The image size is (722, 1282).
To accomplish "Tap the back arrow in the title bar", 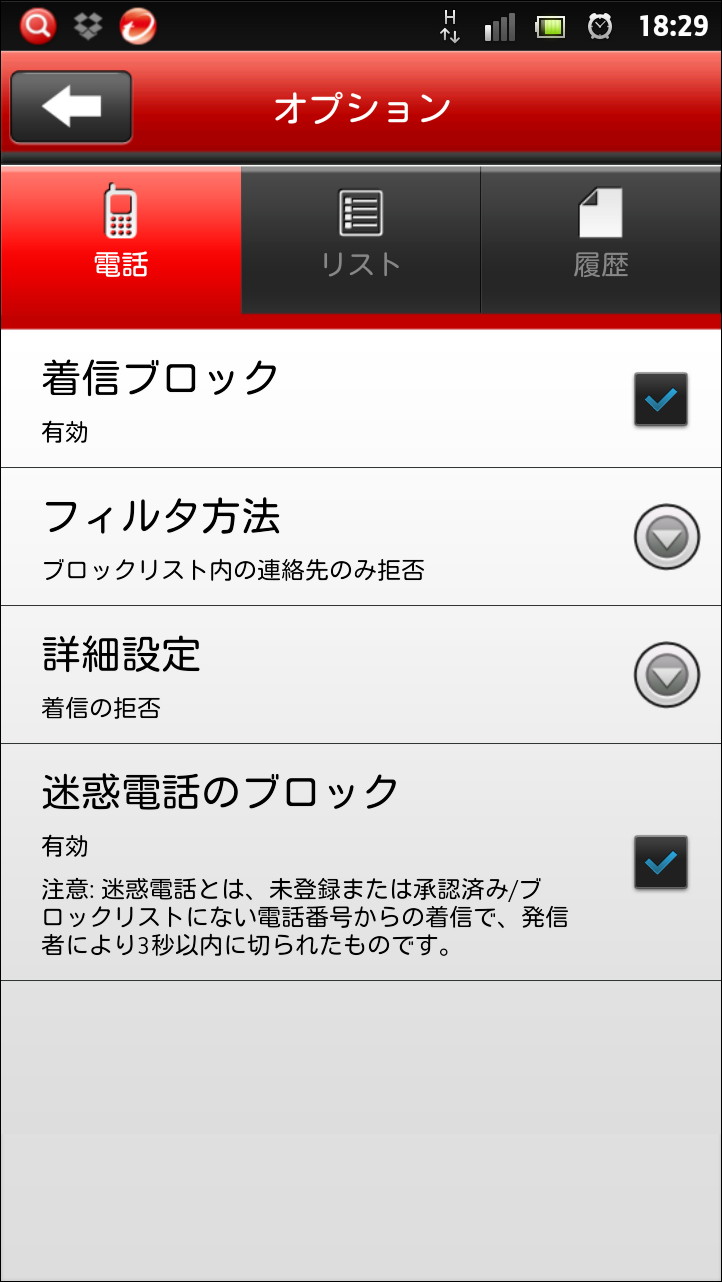I will pos(69,105).
